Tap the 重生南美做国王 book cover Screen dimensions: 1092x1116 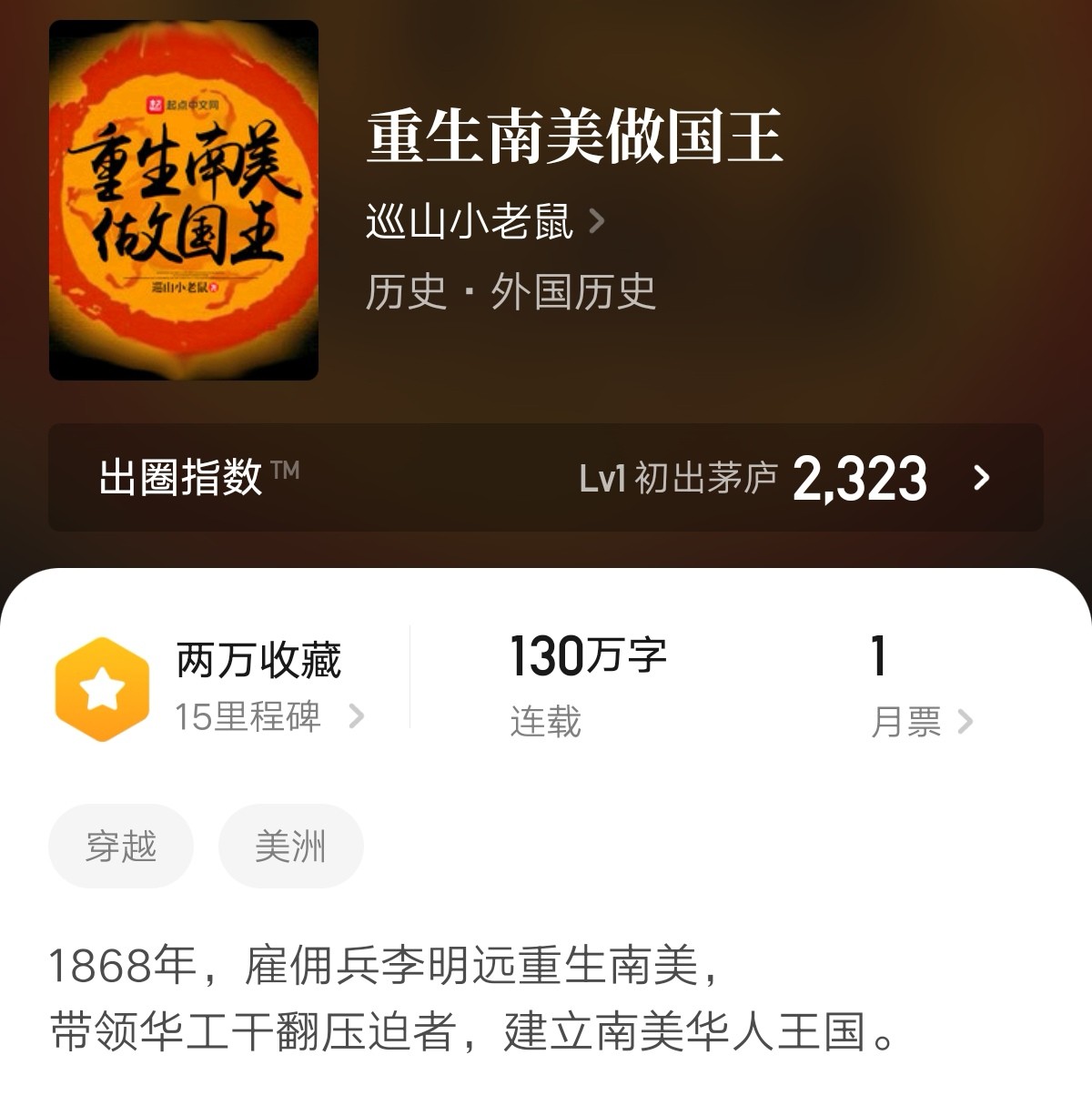(x=184, y=200)
